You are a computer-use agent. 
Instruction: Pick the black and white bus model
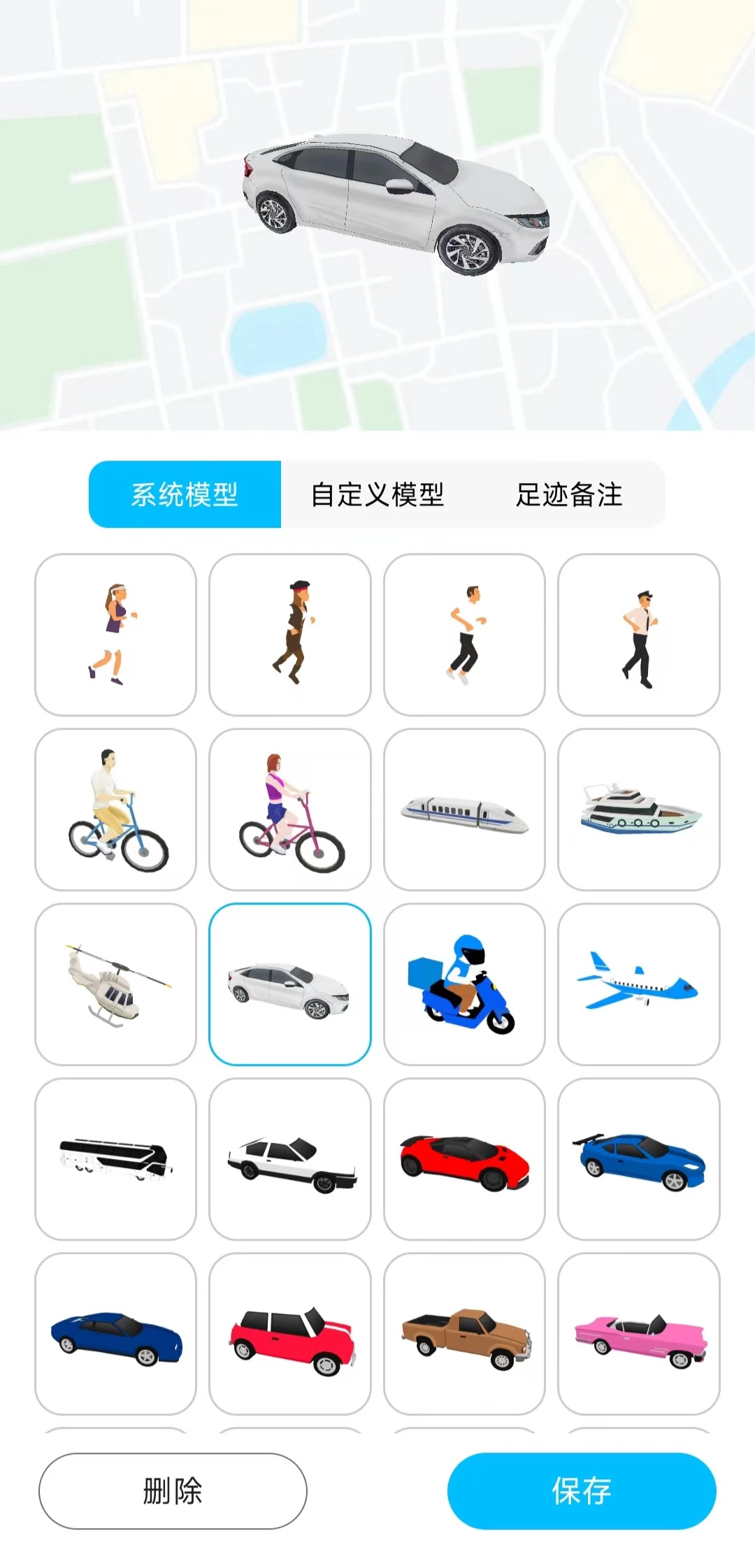(115, 1159)
